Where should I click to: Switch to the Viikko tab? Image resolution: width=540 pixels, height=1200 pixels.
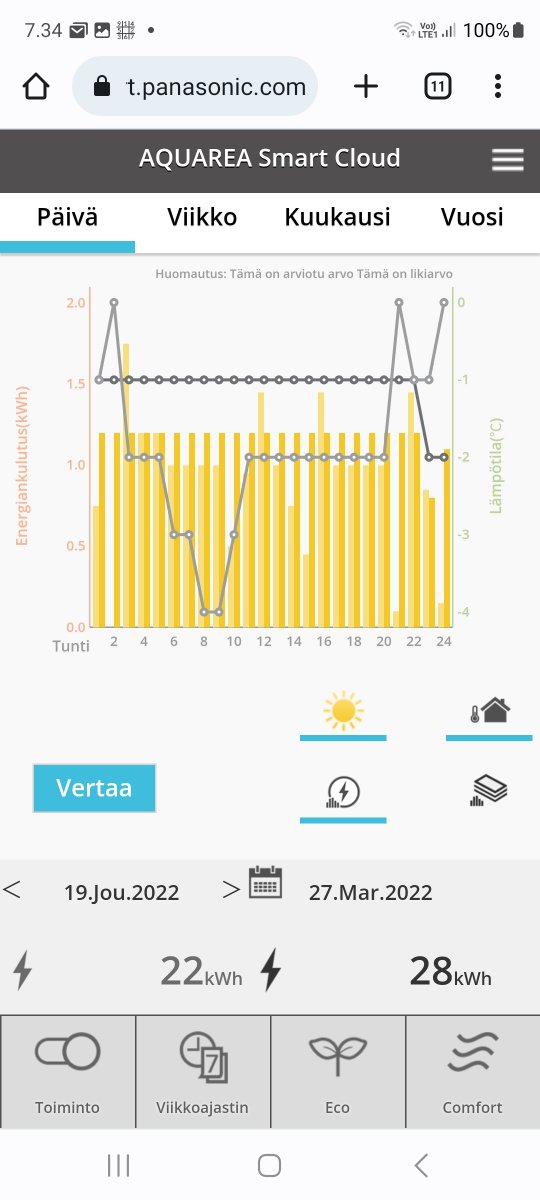click(202, 217)
